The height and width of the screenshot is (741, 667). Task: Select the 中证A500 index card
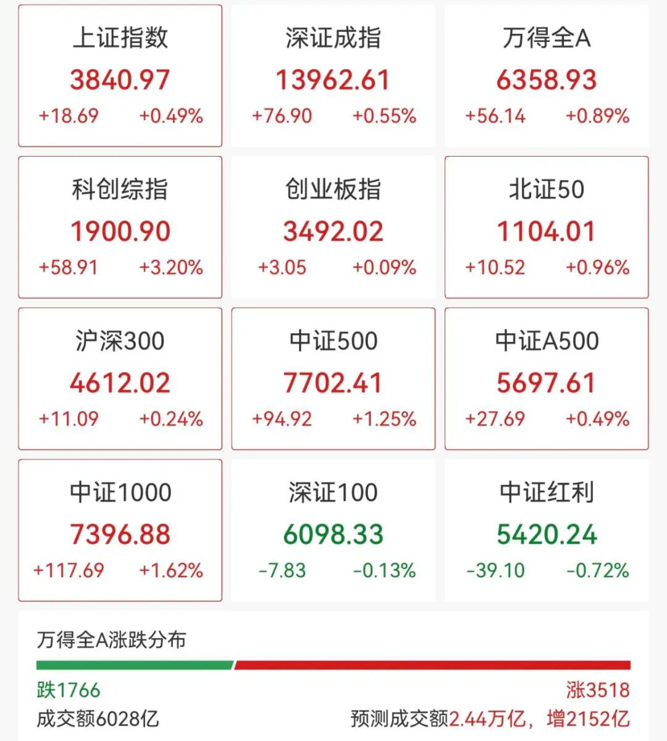[546, 379]
